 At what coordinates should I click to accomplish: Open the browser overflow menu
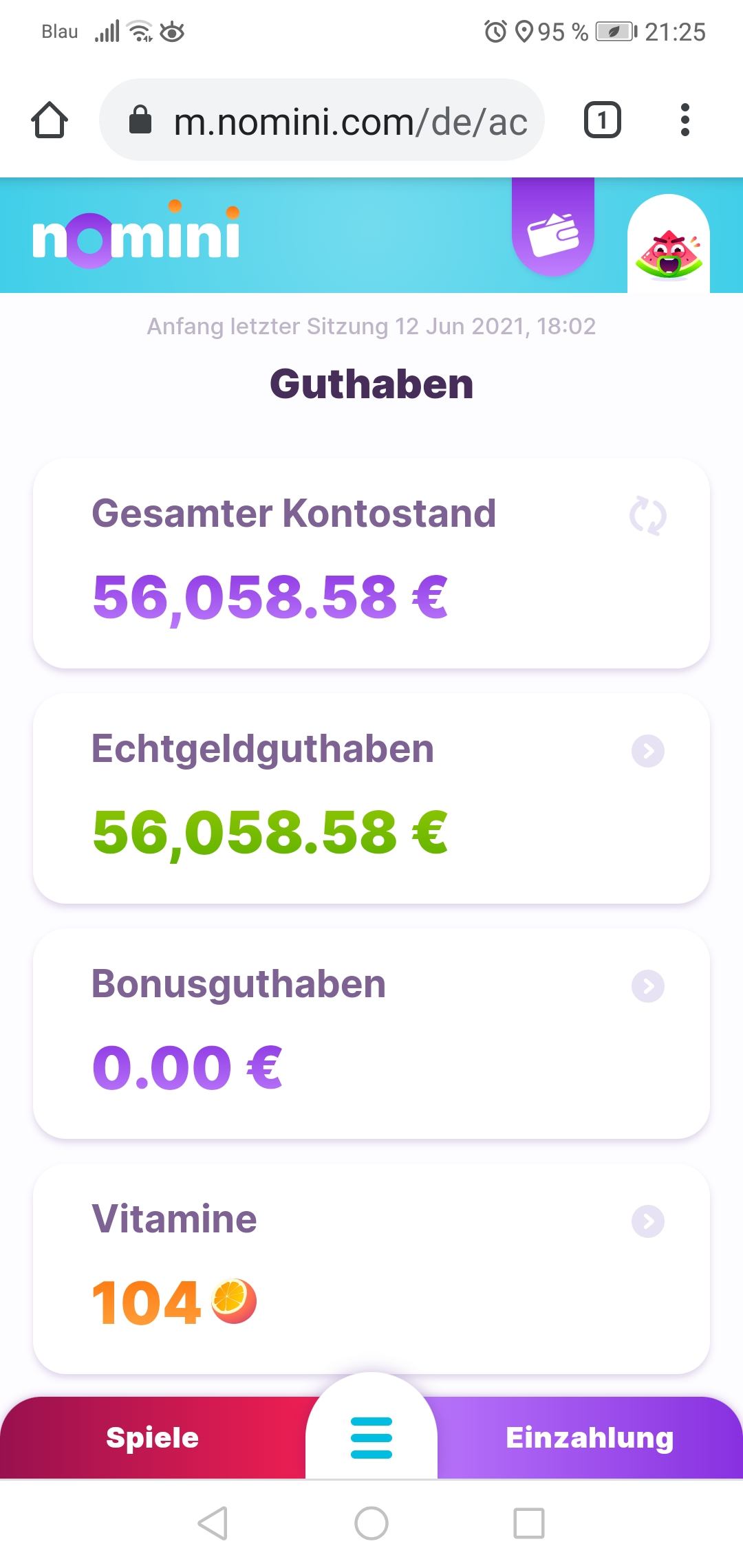click(x=685, y=120)
